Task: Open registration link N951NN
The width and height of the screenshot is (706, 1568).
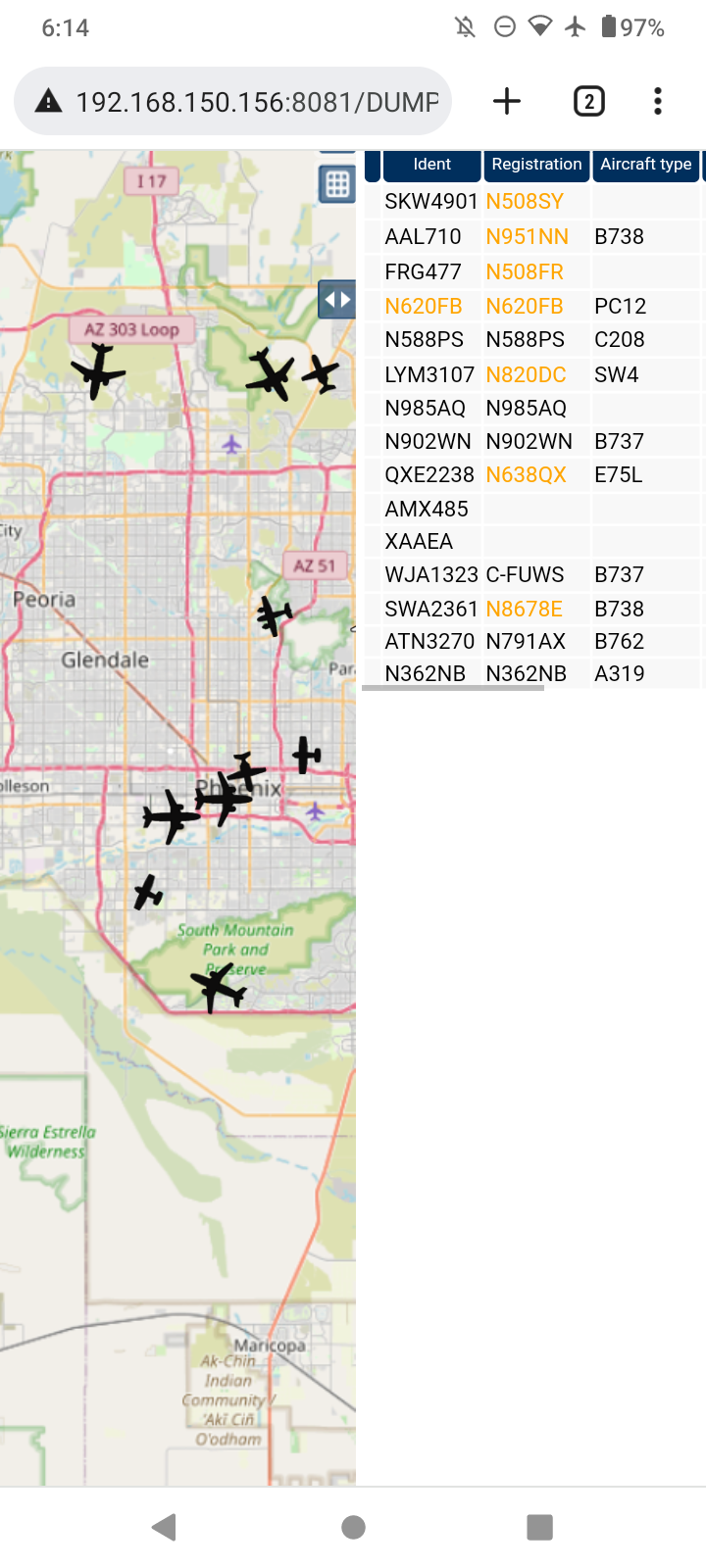Action: [528, 237]
